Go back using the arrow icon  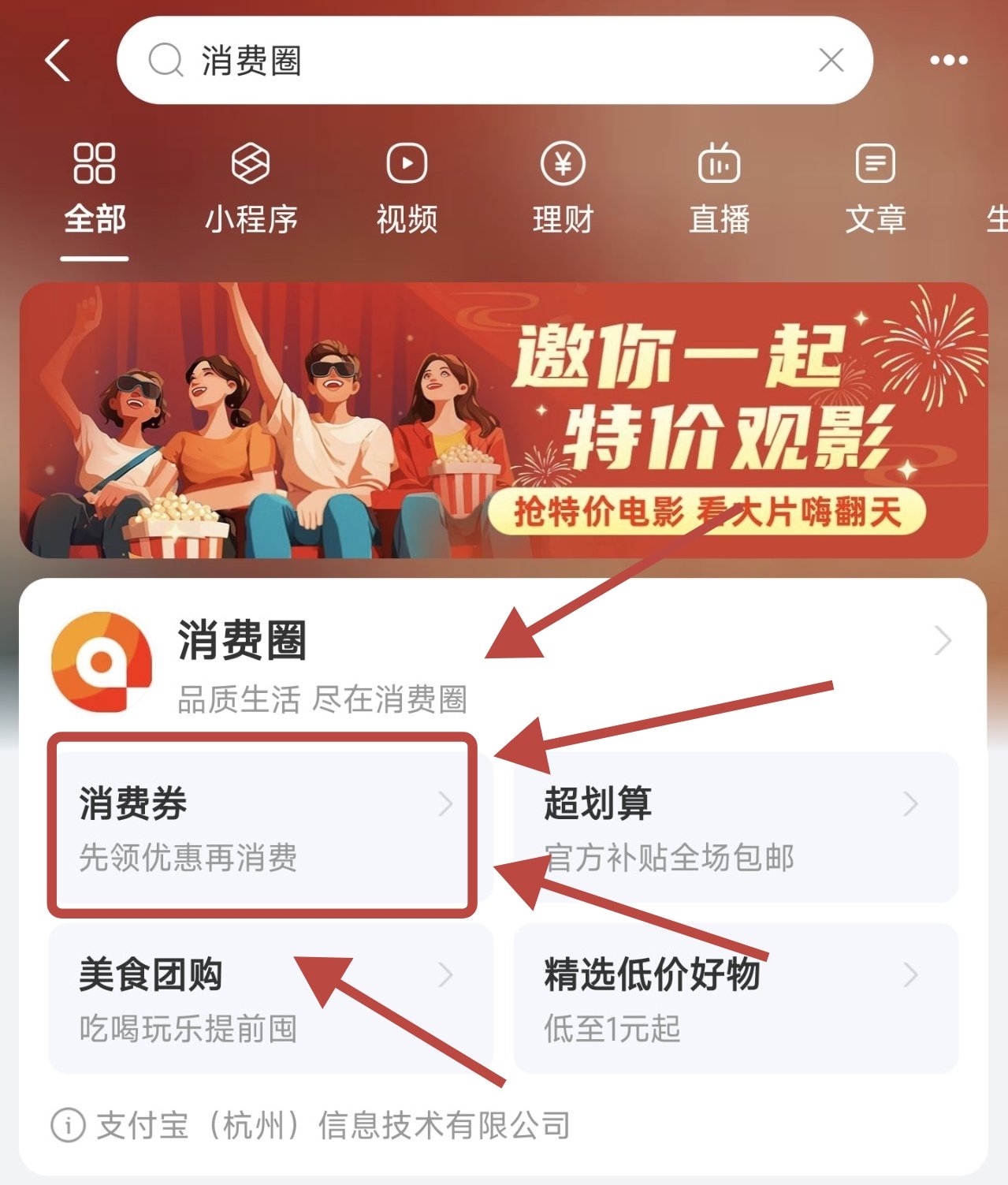pos(58,61)
